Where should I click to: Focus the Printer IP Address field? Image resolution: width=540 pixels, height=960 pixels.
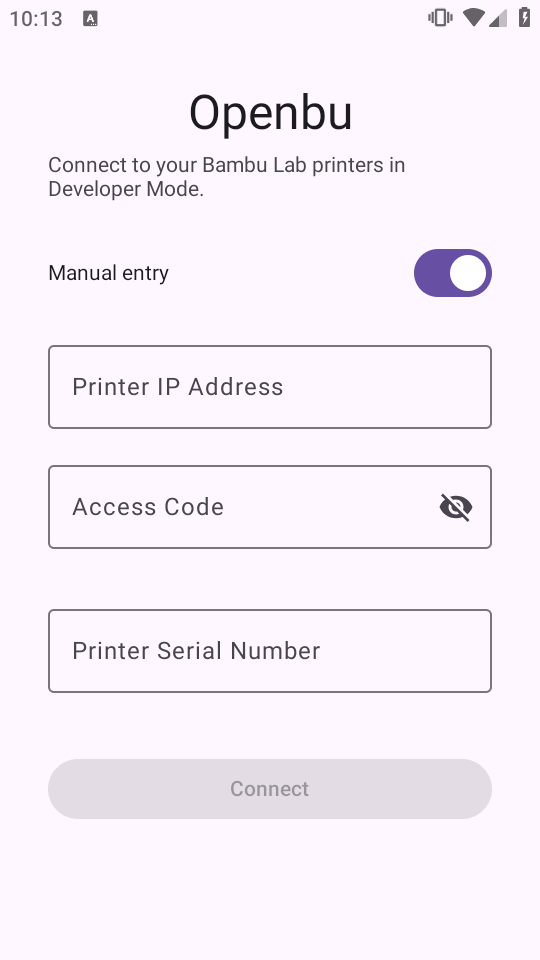point(270,387)
